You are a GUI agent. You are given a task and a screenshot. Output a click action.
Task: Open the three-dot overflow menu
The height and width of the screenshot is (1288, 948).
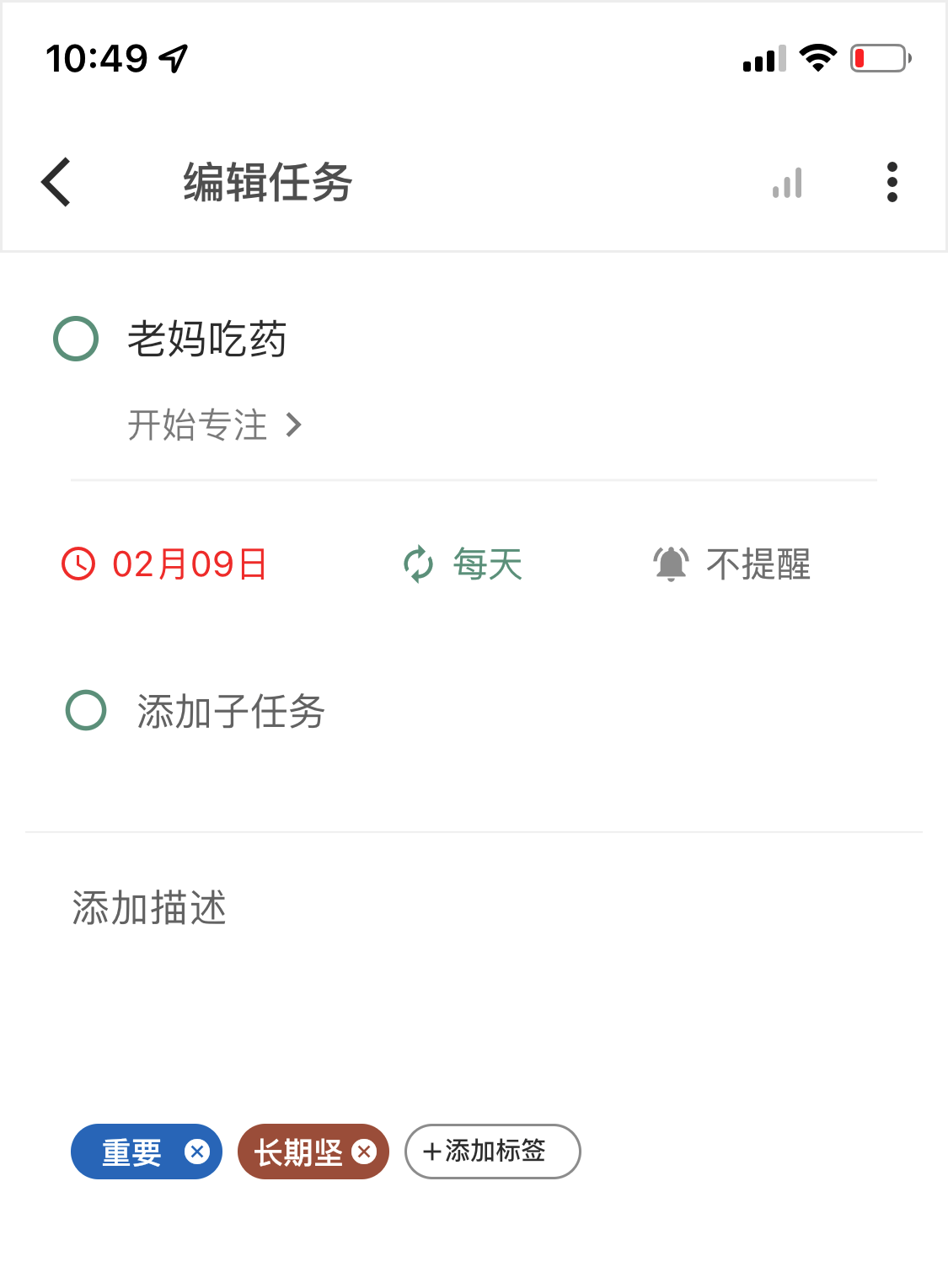(x=892, y=182)
